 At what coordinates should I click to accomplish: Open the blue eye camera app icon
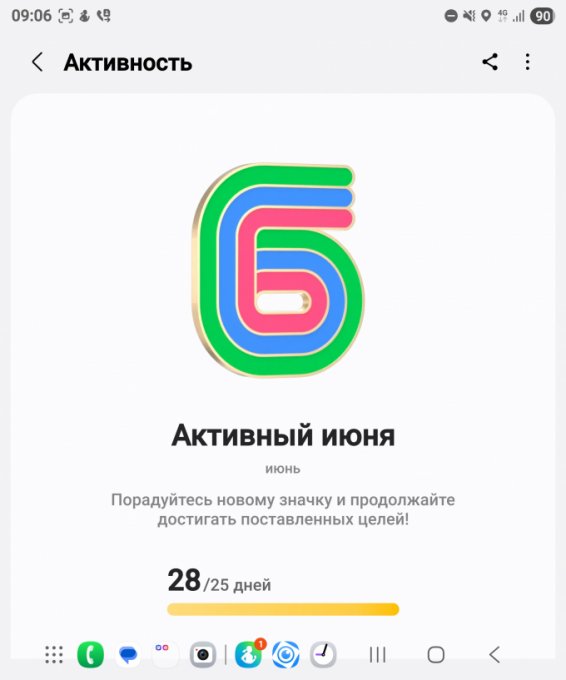(x=286, y=654)
